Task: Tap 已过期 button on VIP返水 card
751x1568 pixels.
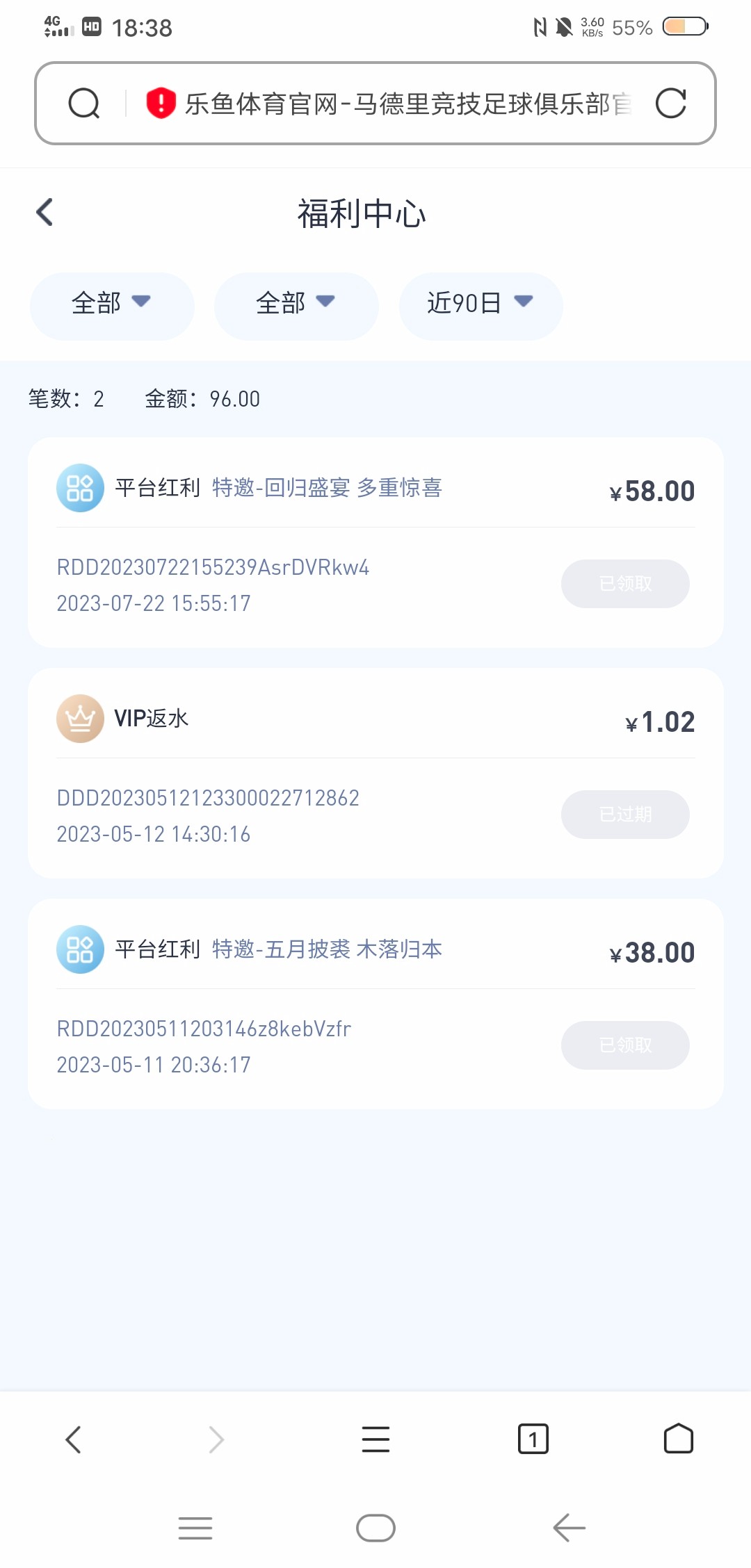Action: [625, 815]
